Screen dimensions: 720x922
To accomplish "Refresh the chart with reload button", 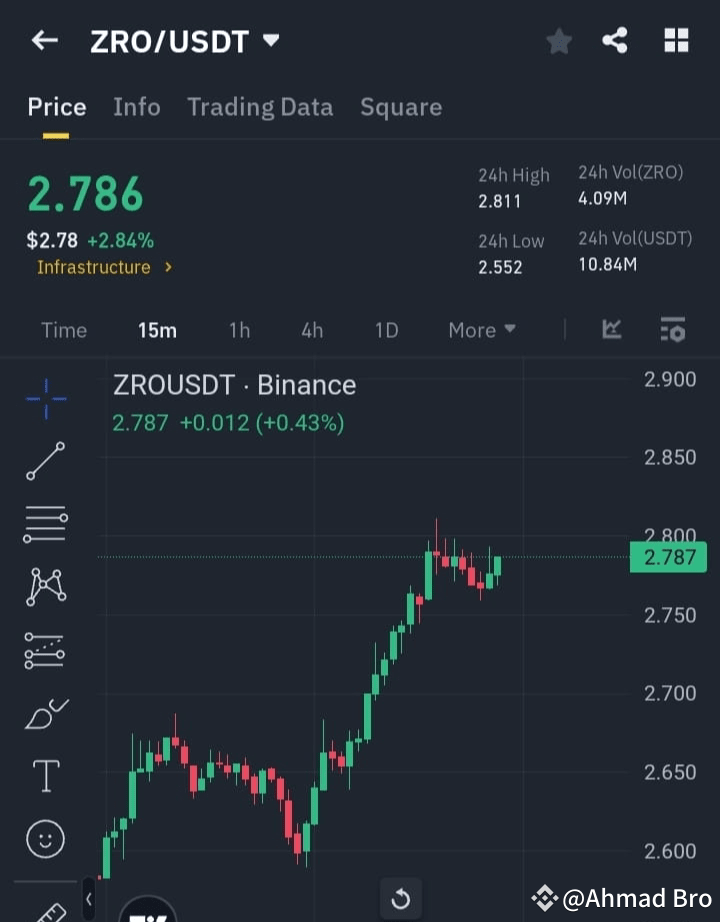I will click(401, 899).
